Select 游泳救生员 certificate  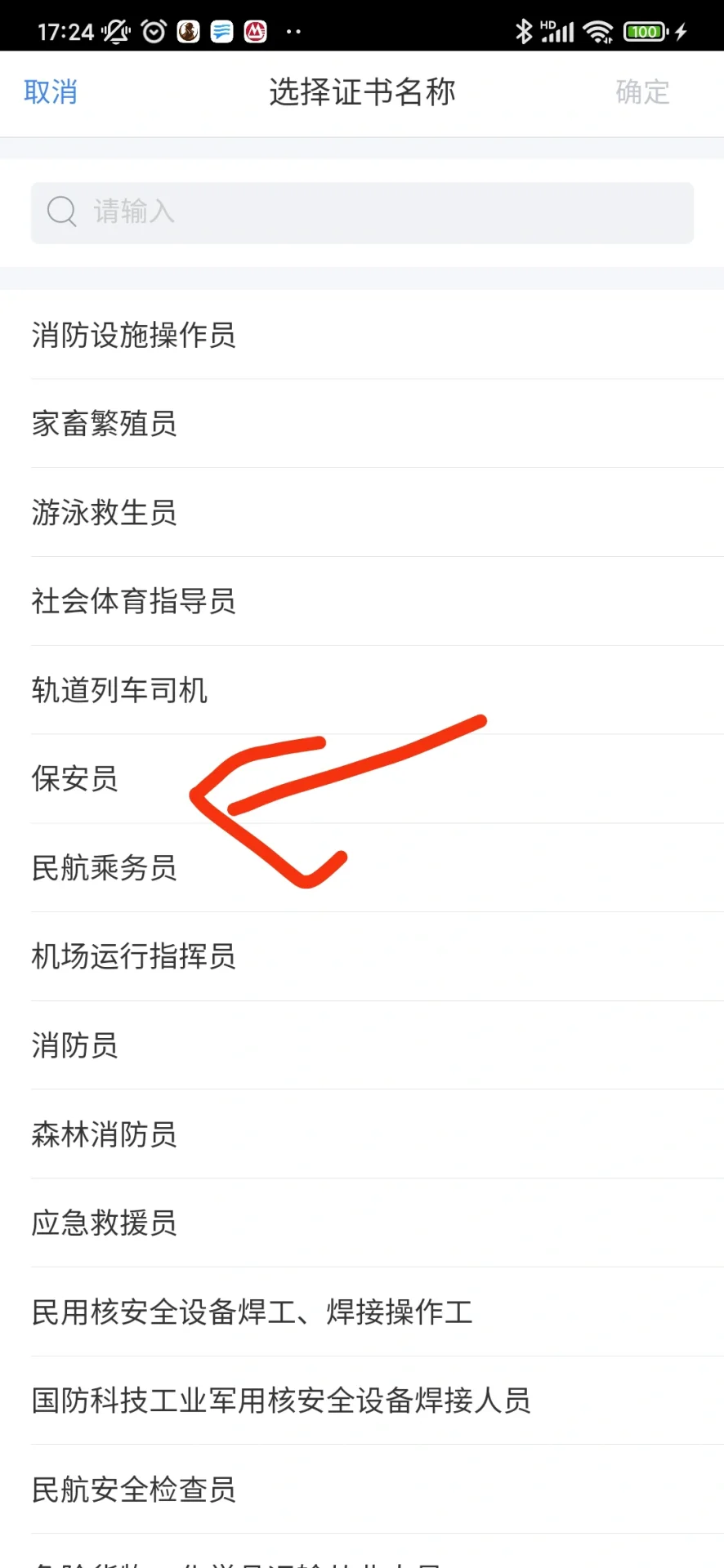point(105,513)
